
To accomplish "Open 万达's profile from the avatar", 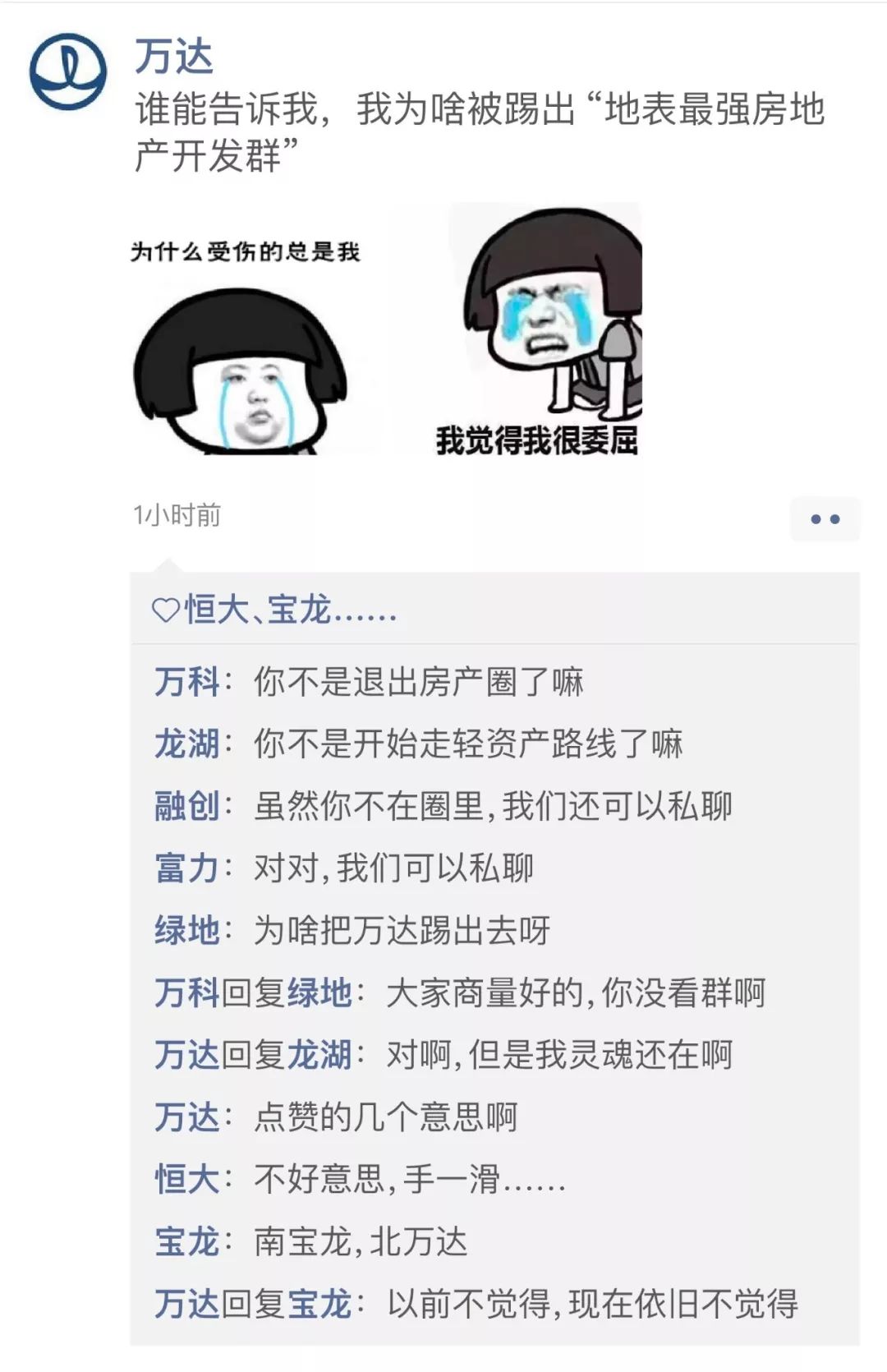I will click(x=67, y=71).
